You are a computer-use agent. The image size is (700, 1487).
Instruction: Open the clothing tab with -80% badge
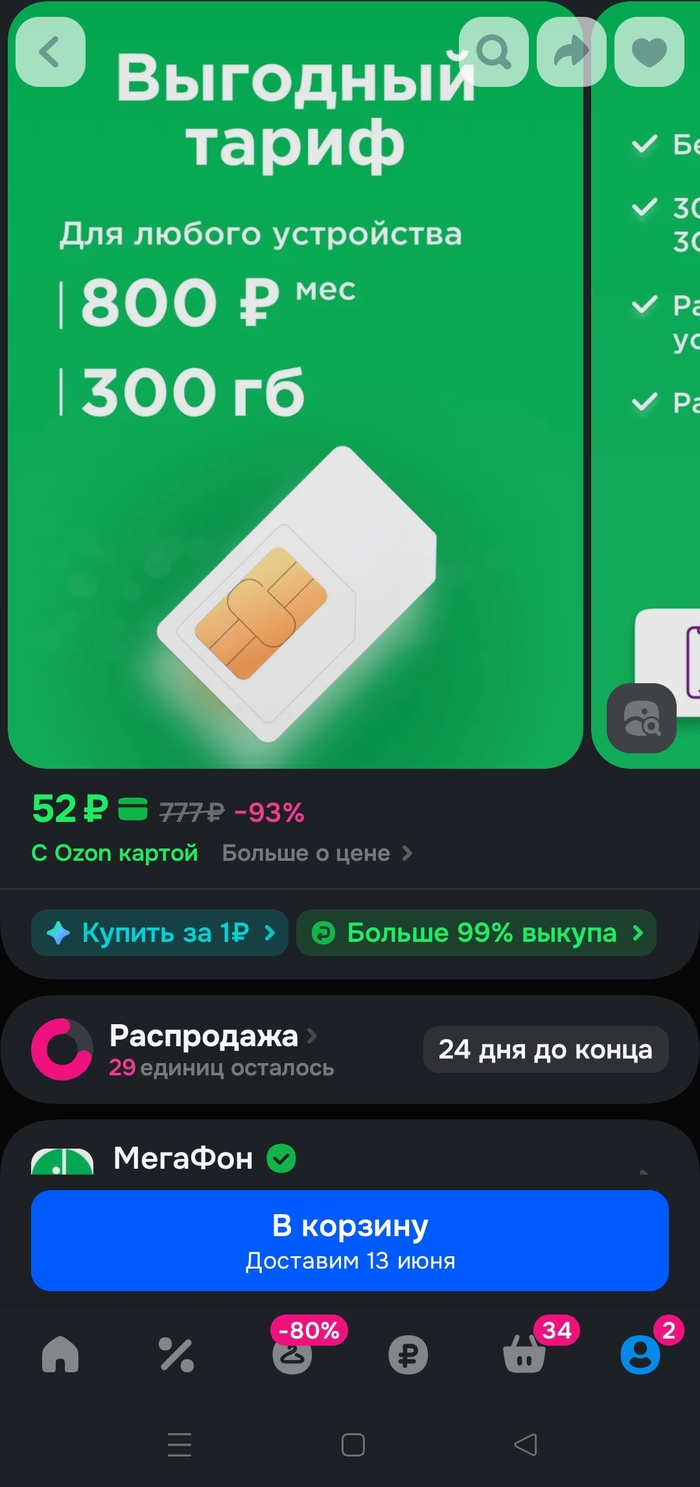point(292,1355)
